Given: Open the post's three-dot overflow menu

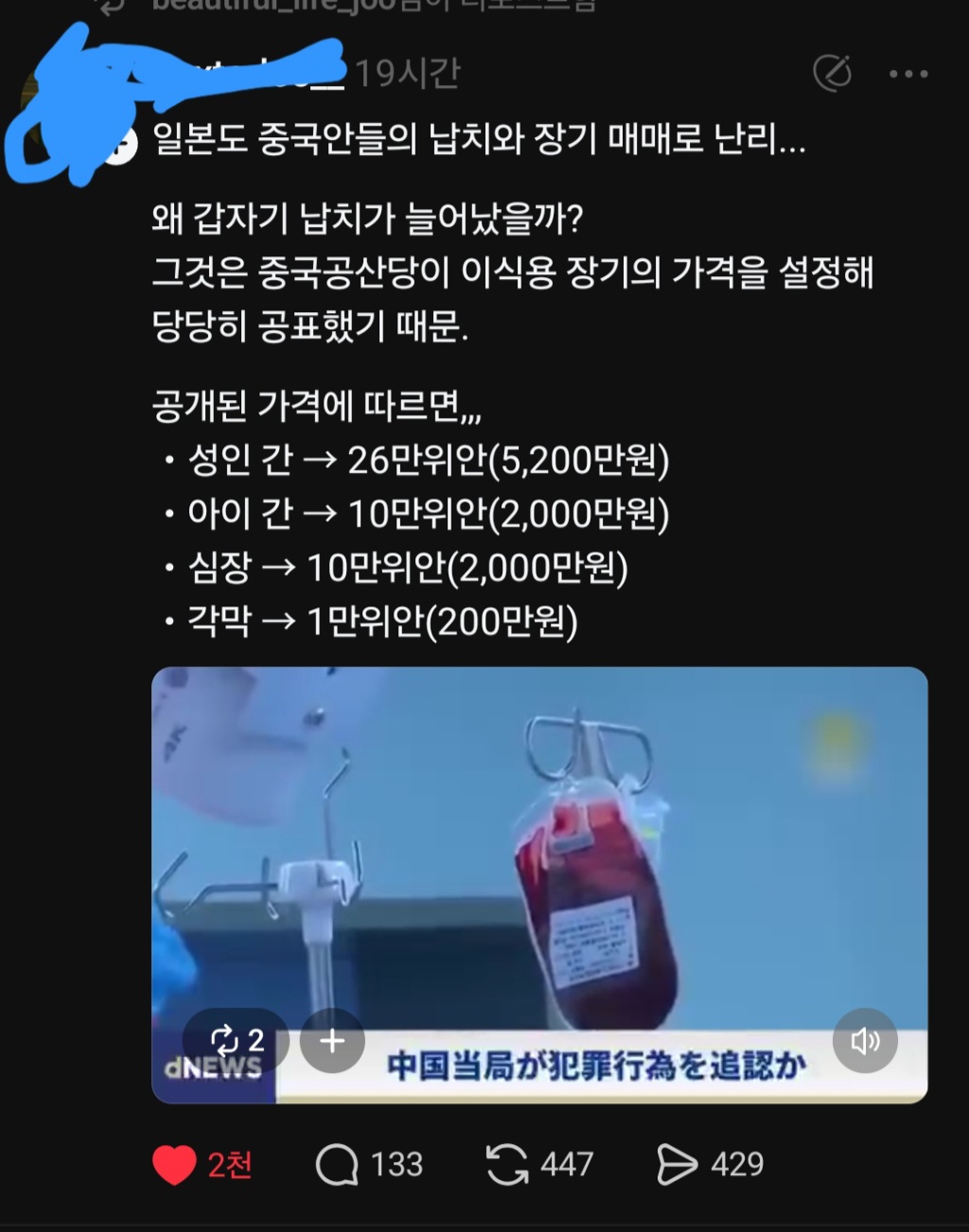Looking at the screenshot, I should [x=908, y=74].
